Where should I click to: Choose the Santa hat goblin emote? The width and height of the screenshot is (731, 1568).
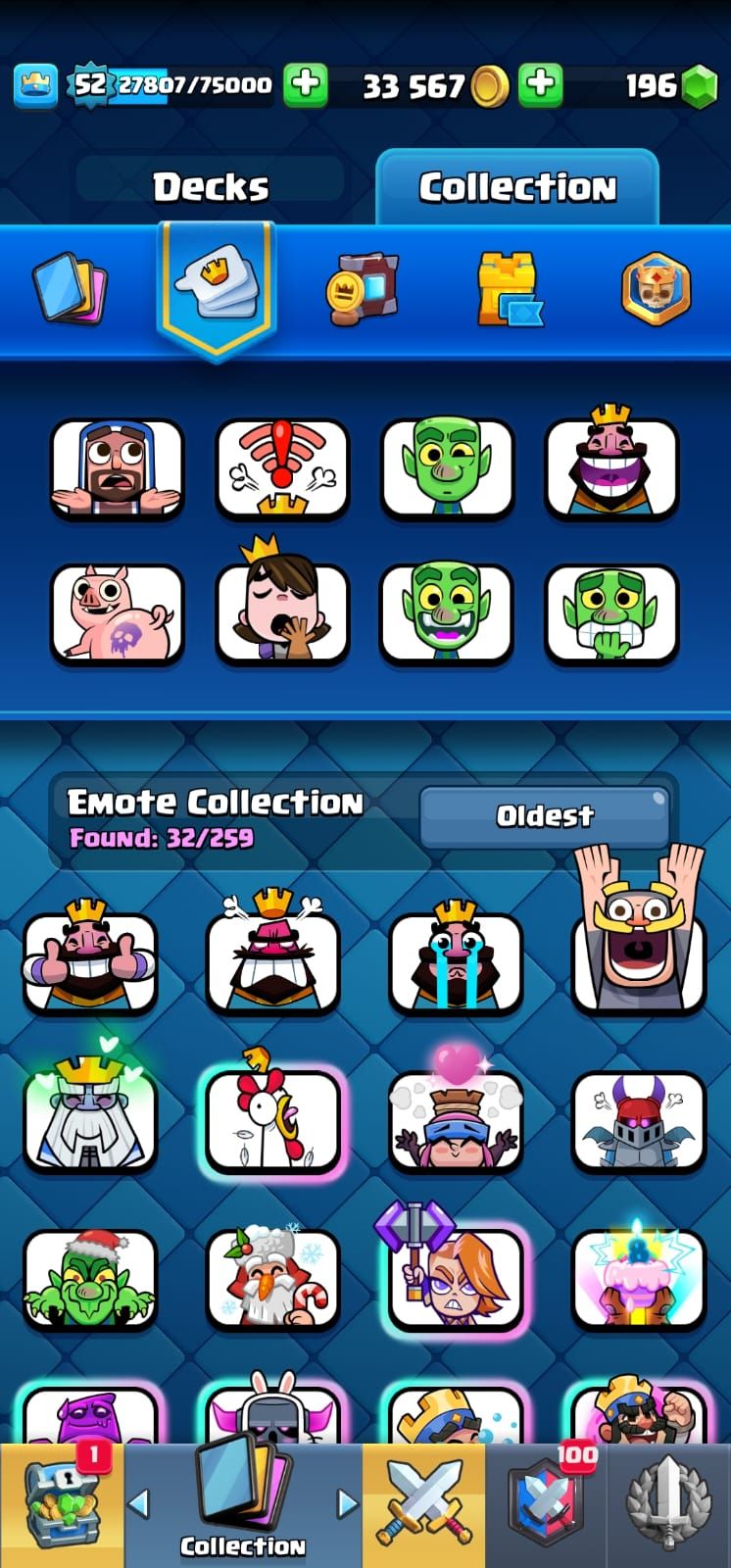pyautogui.click(x=90, y=1279)
